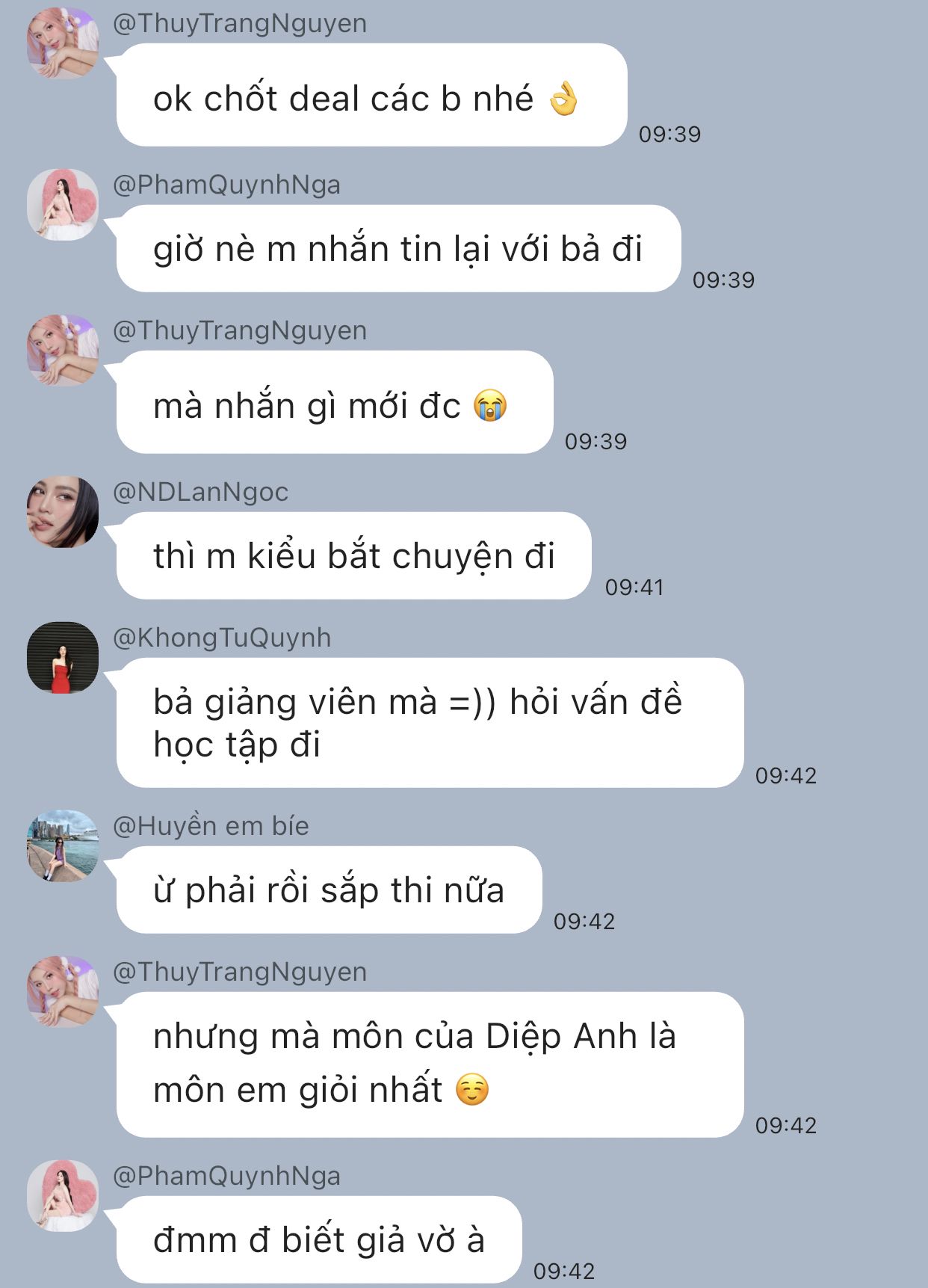928x1288 pixels.
Task: Open PhamQuynhNga's avatar next to 'giờ nè m nhắn tin'
Action: 63,204
